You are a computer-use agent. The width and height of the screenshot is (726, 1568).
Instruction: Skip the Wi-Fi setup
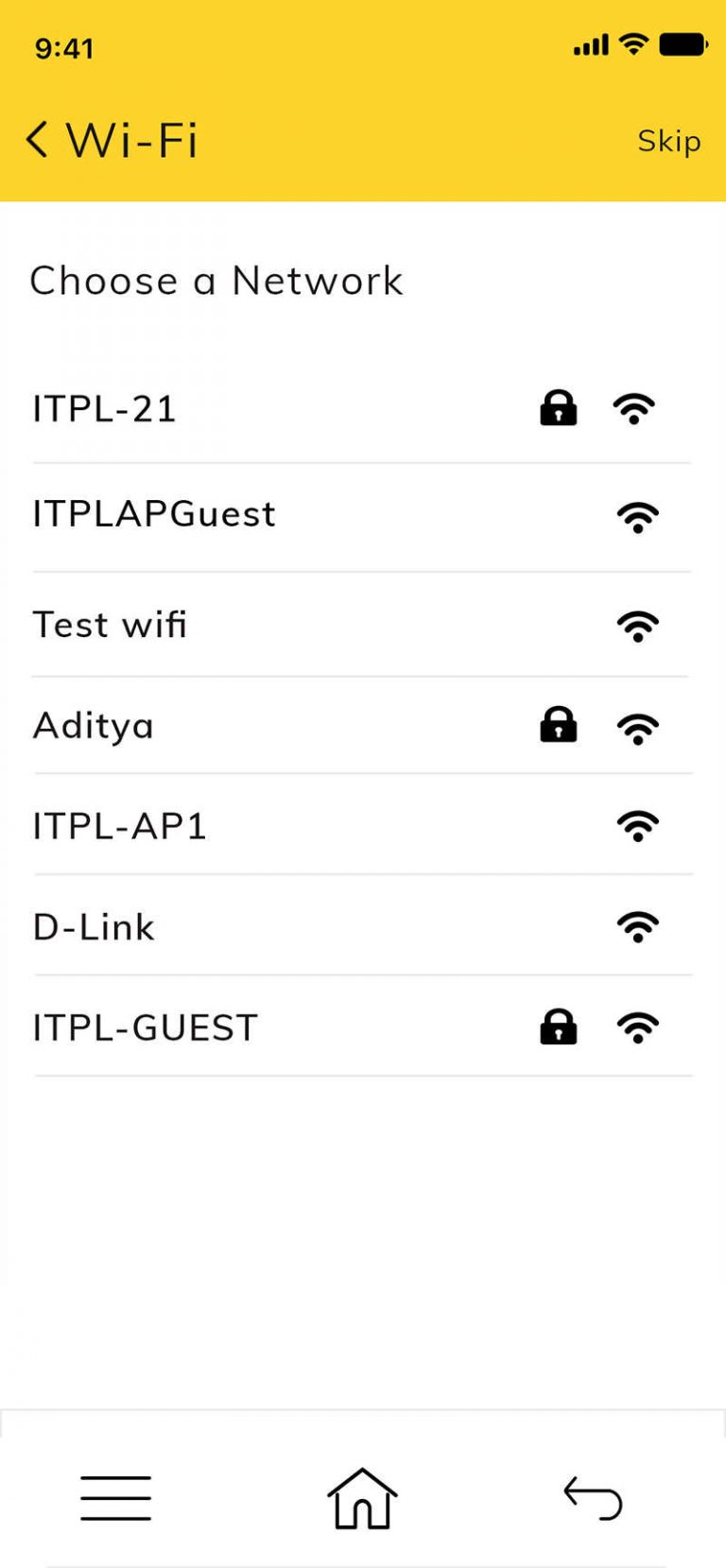click(x=668, y=142)
